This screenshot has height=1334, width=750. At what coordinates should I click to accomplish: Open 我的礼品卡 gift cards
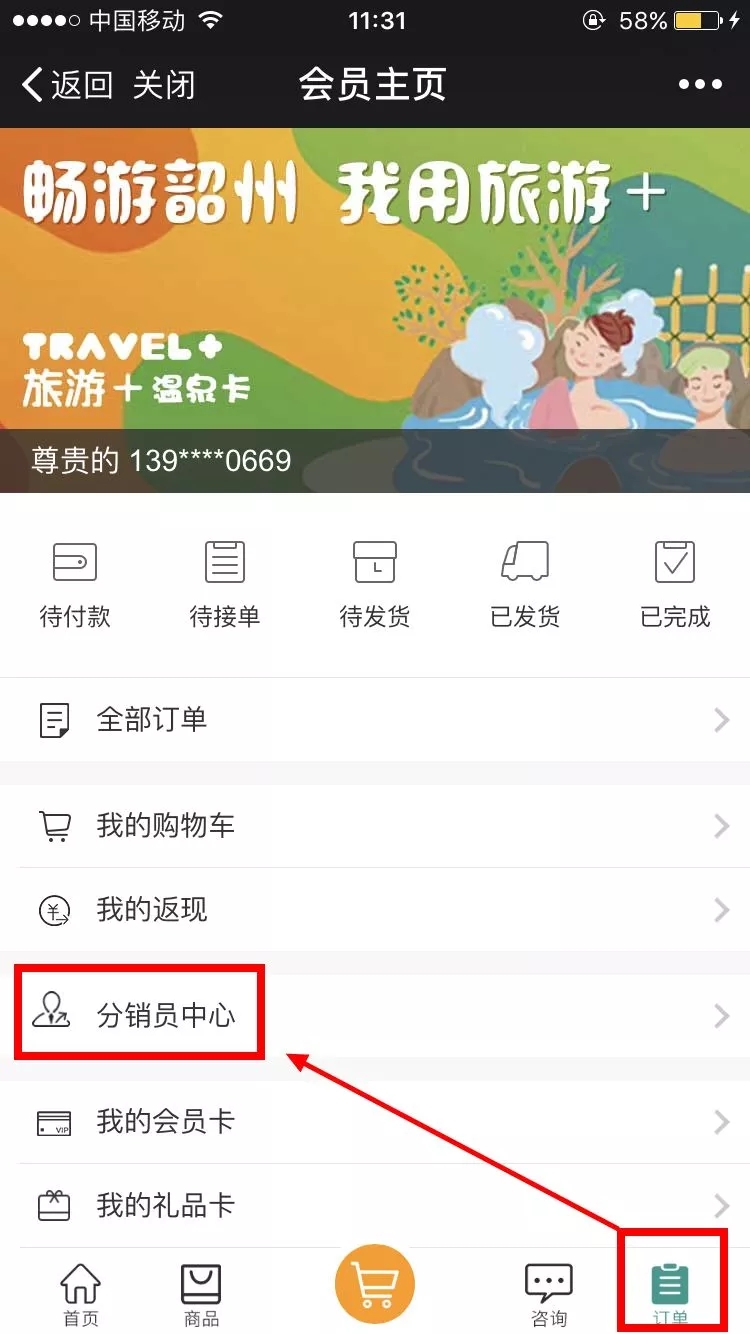tap(375, 1206)
